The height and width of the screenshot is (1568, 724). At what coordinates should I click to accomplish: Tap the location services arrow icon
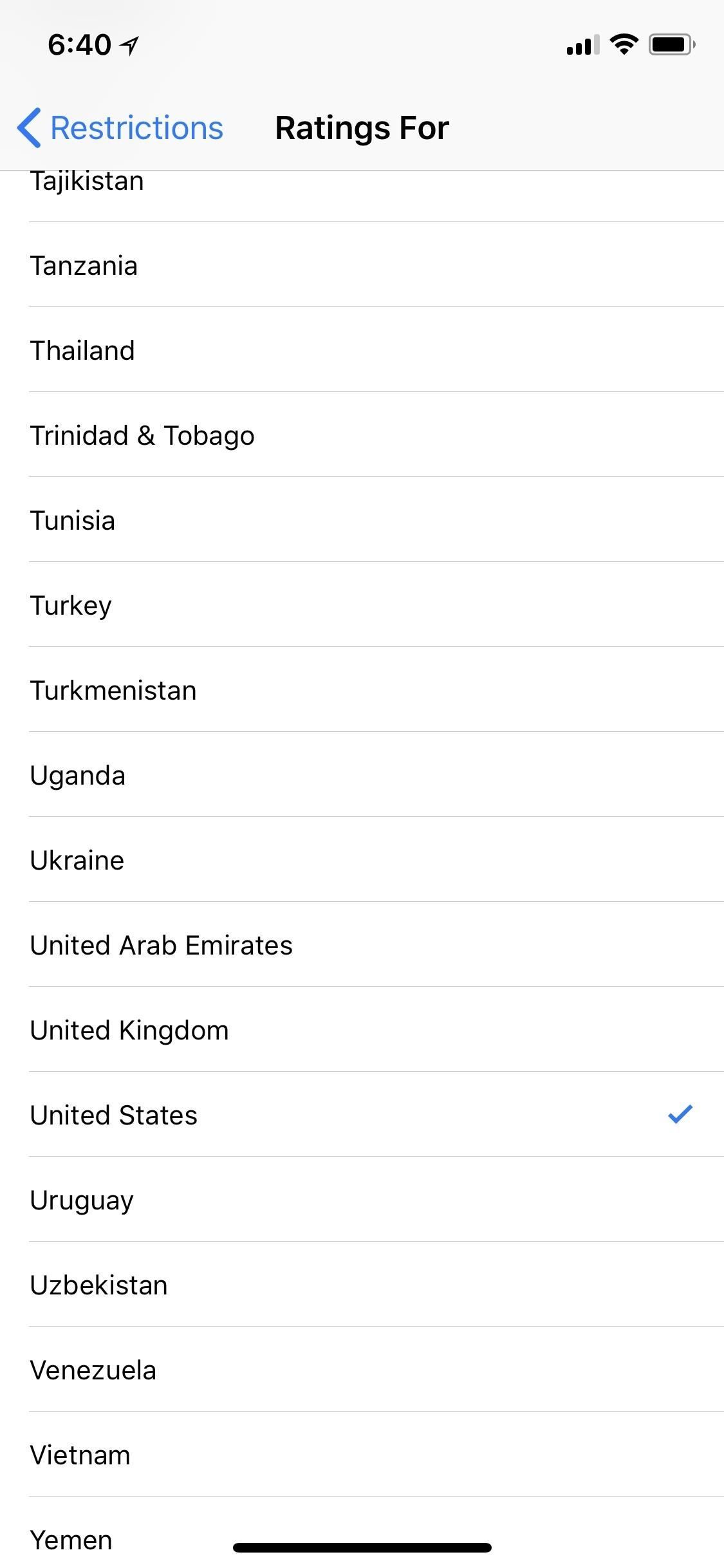tap(129, 44)
